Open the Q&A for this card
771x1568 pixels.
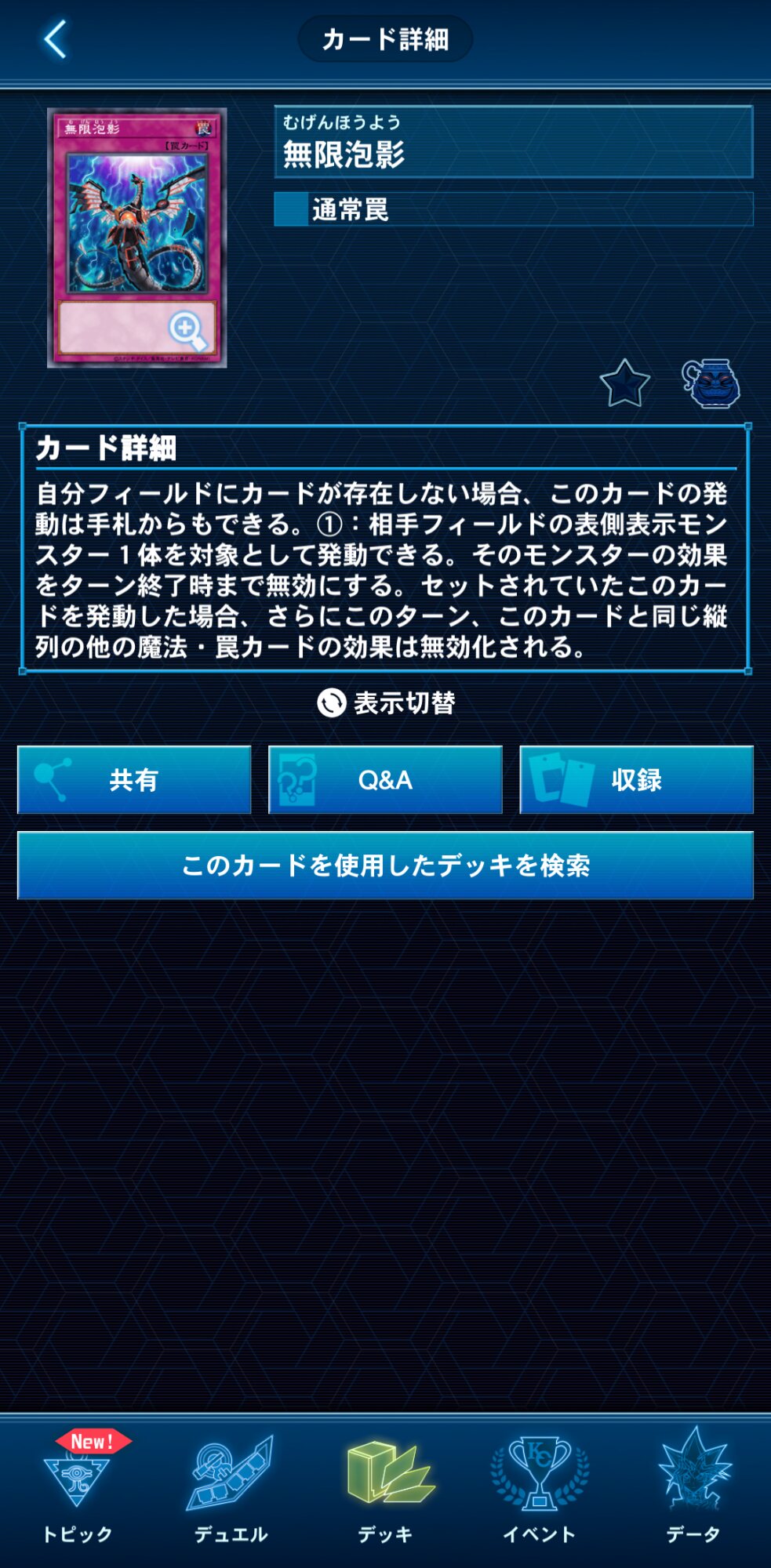pyautogui.click(x=385, y=779)
